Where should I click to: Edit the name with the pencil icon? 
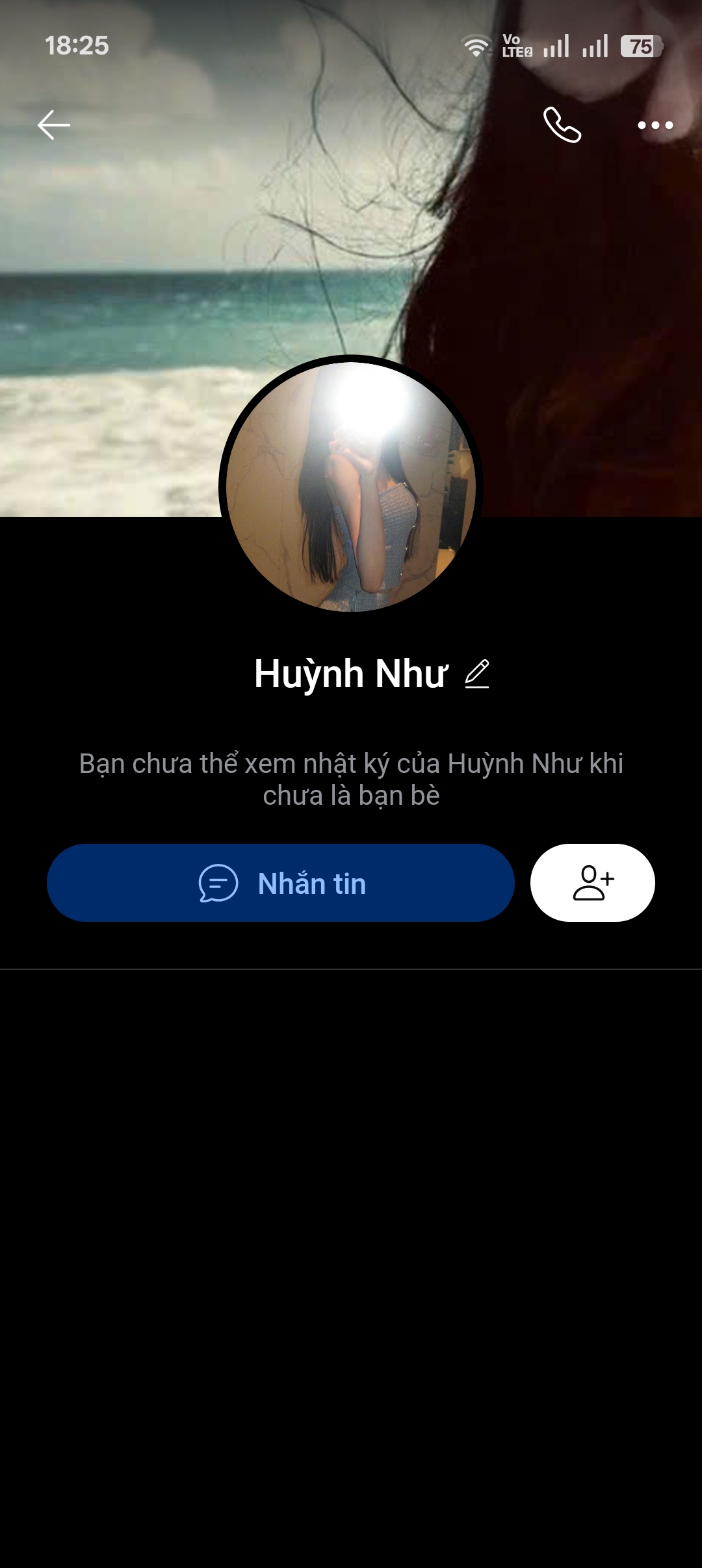477,673
